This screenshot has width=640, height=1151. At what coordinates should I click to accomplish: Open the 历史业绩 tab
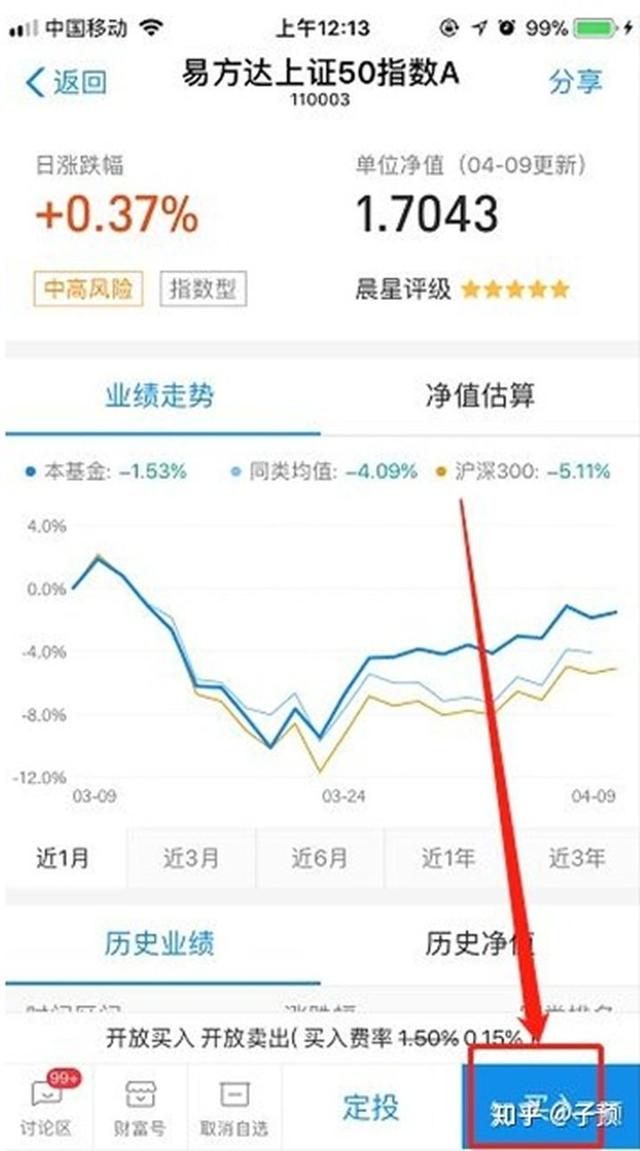[x=160, y=944]
